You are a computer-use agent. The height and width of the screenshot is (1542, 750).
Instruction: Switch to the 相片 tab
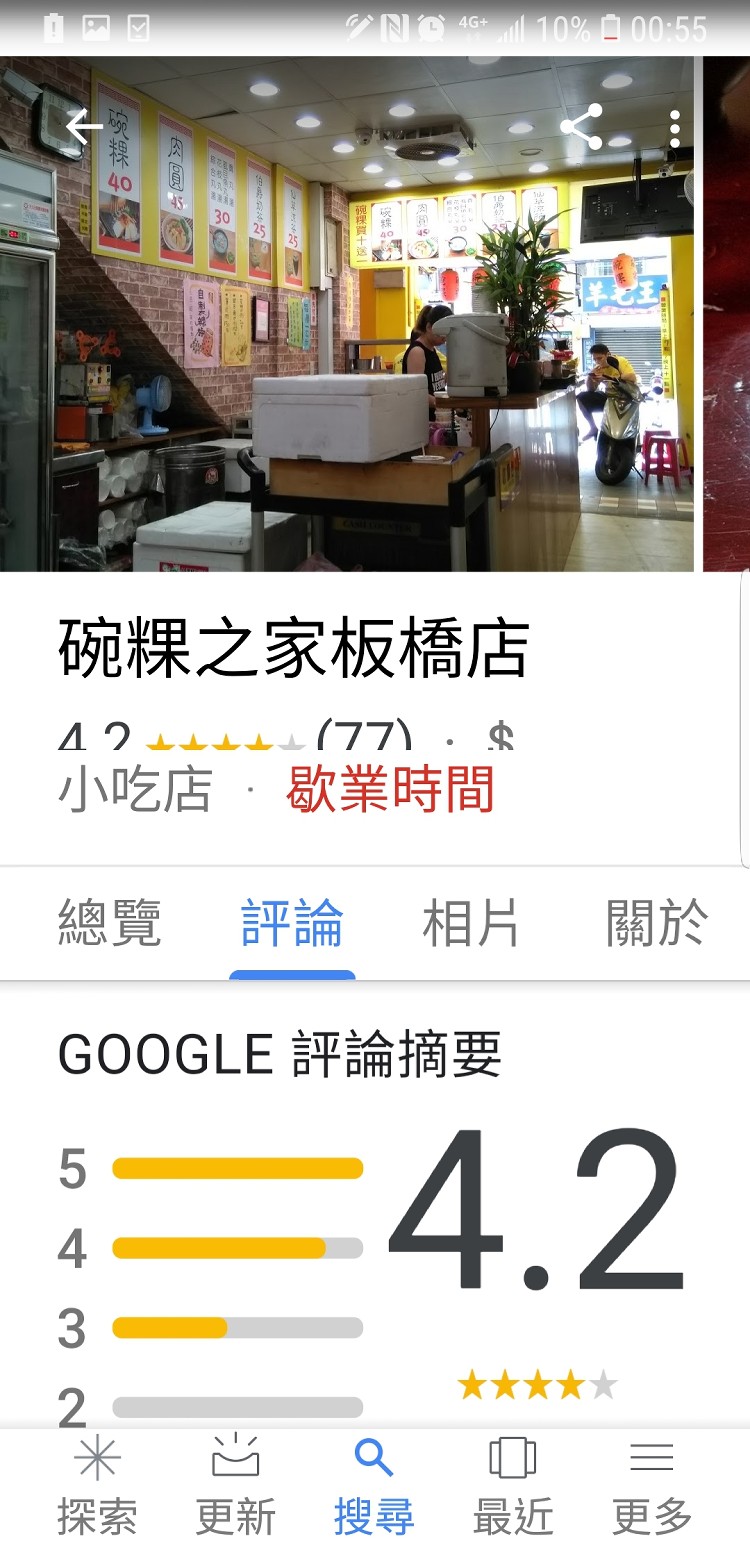470,923
